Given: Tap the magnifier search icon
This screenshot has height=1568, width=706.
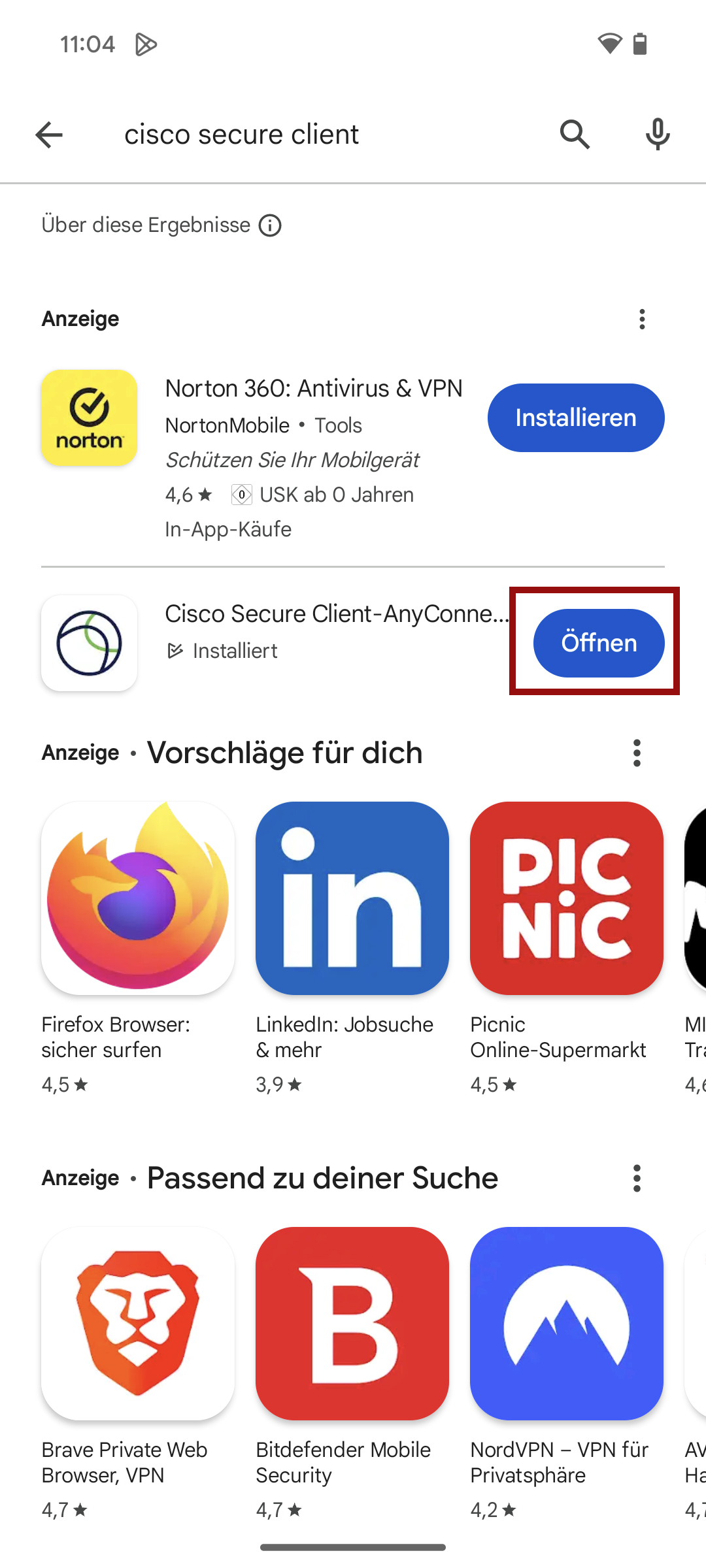Looking at the screenshot, I should (575, 135).
